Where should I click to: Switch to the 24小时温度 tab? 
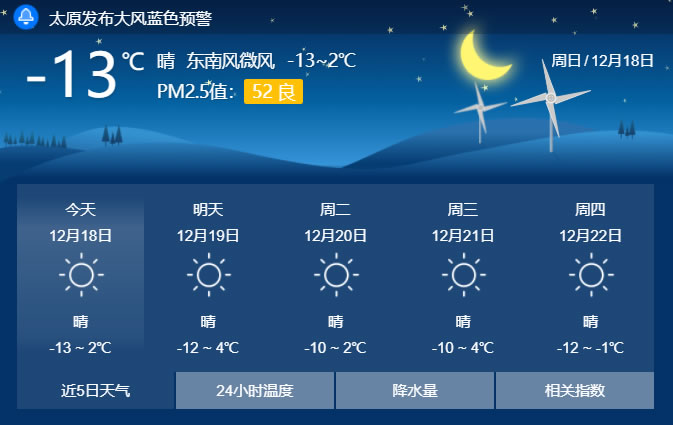pos(255,390)
